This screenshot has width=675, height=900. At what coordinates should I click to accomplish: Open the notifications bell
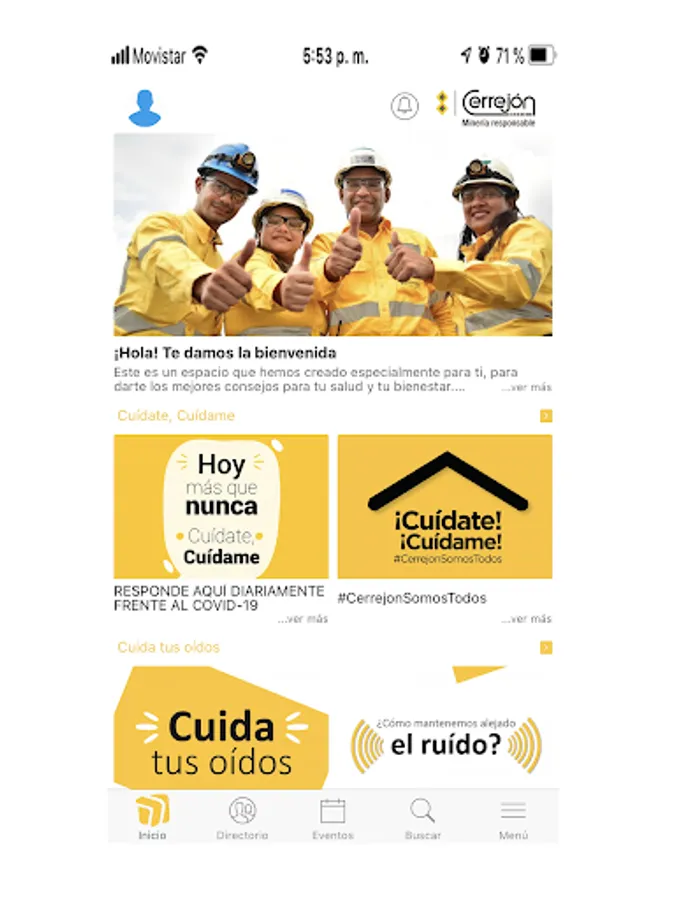pyautogui.click(x=404, y=106)
